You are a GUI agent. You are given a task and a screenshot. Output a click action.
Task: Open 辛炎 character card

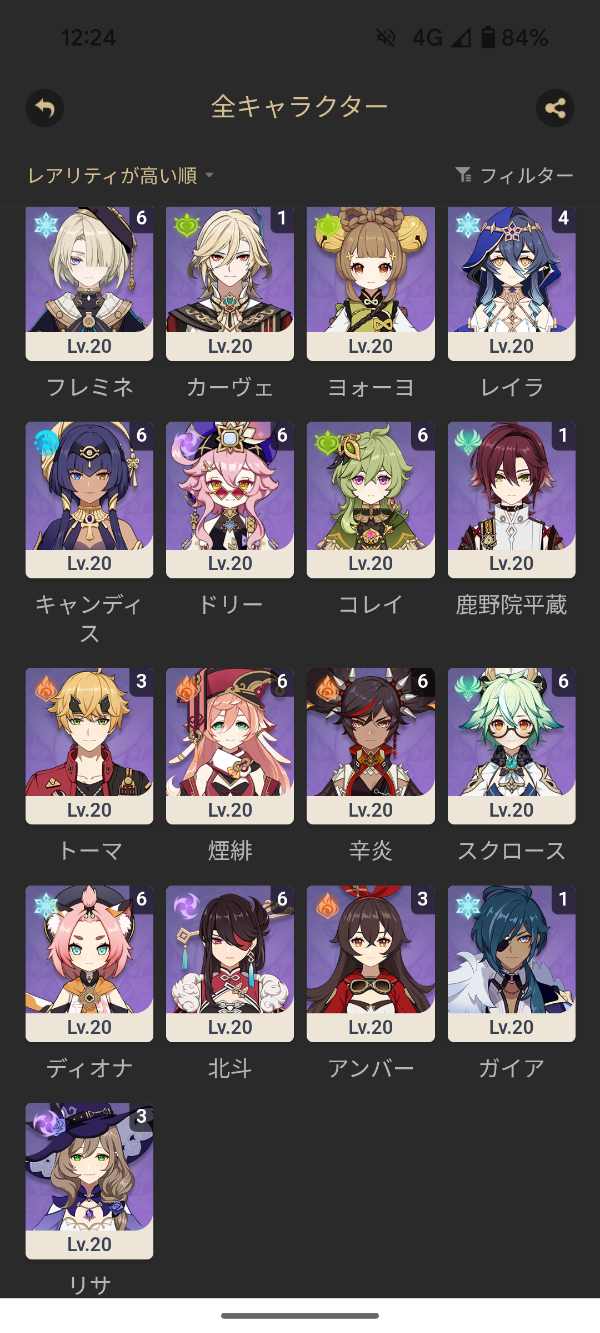(x=371, y=746)
